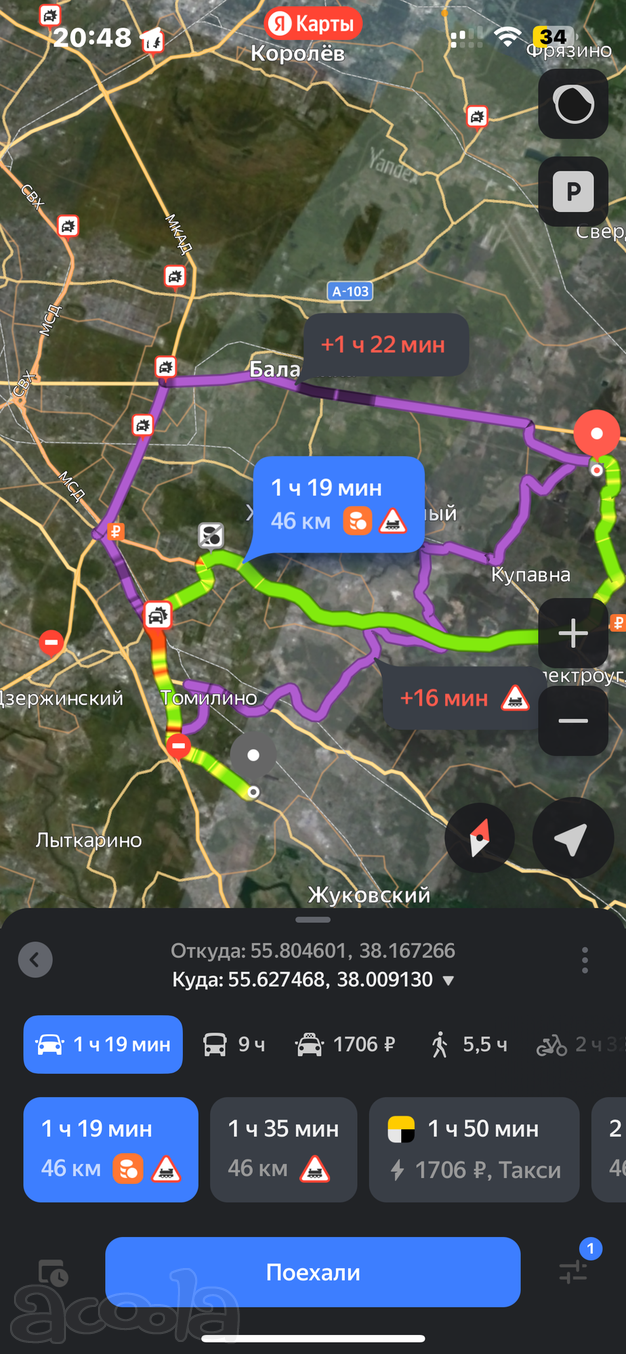This screenshot has width=626, height=1354.
Task: Switch to taxi tab 1706 ₽
Action: (344, 1045)
